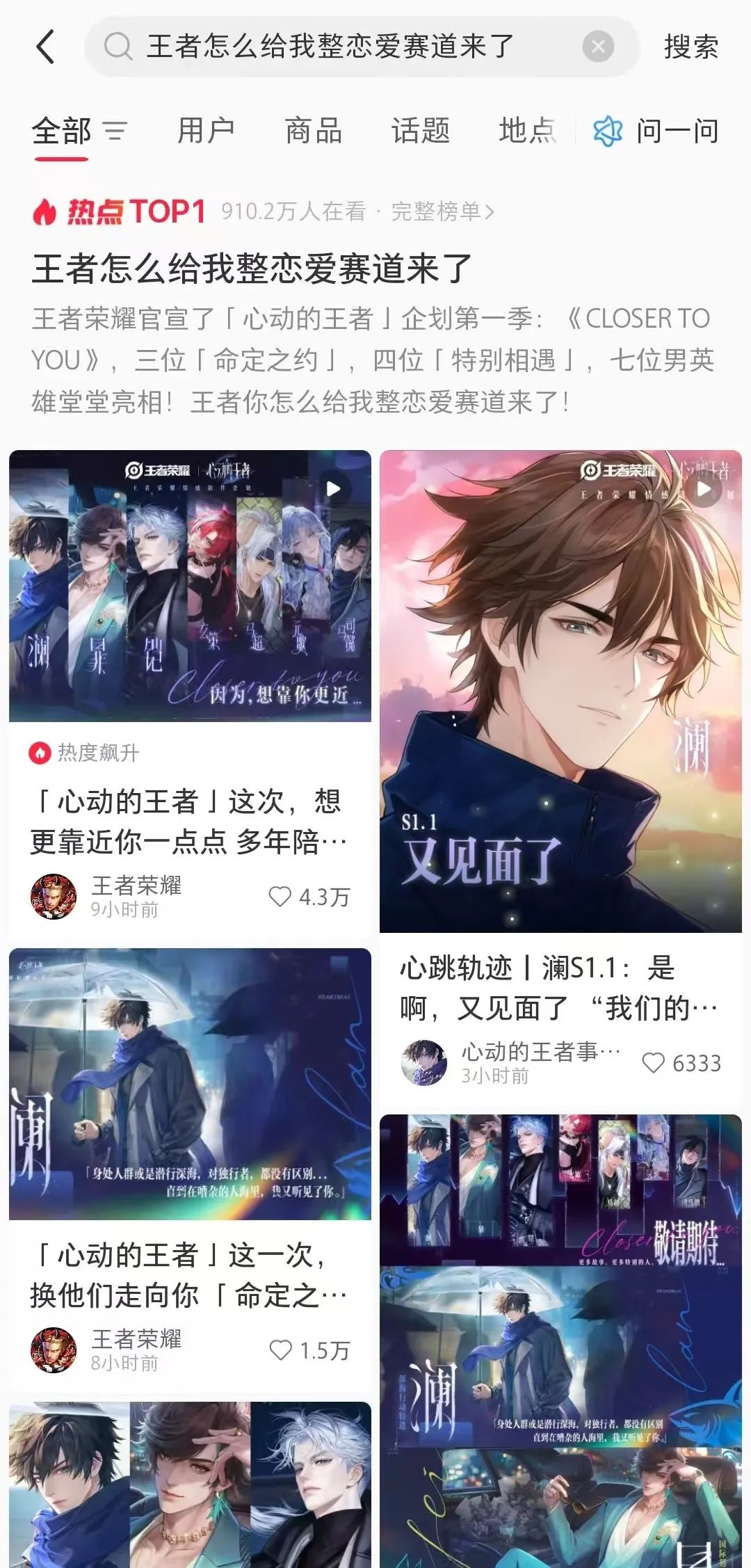Go back using the top-left arrow
Viewport: 751px width, 1568px height.
pyautogui.click(x=45, y=47)
